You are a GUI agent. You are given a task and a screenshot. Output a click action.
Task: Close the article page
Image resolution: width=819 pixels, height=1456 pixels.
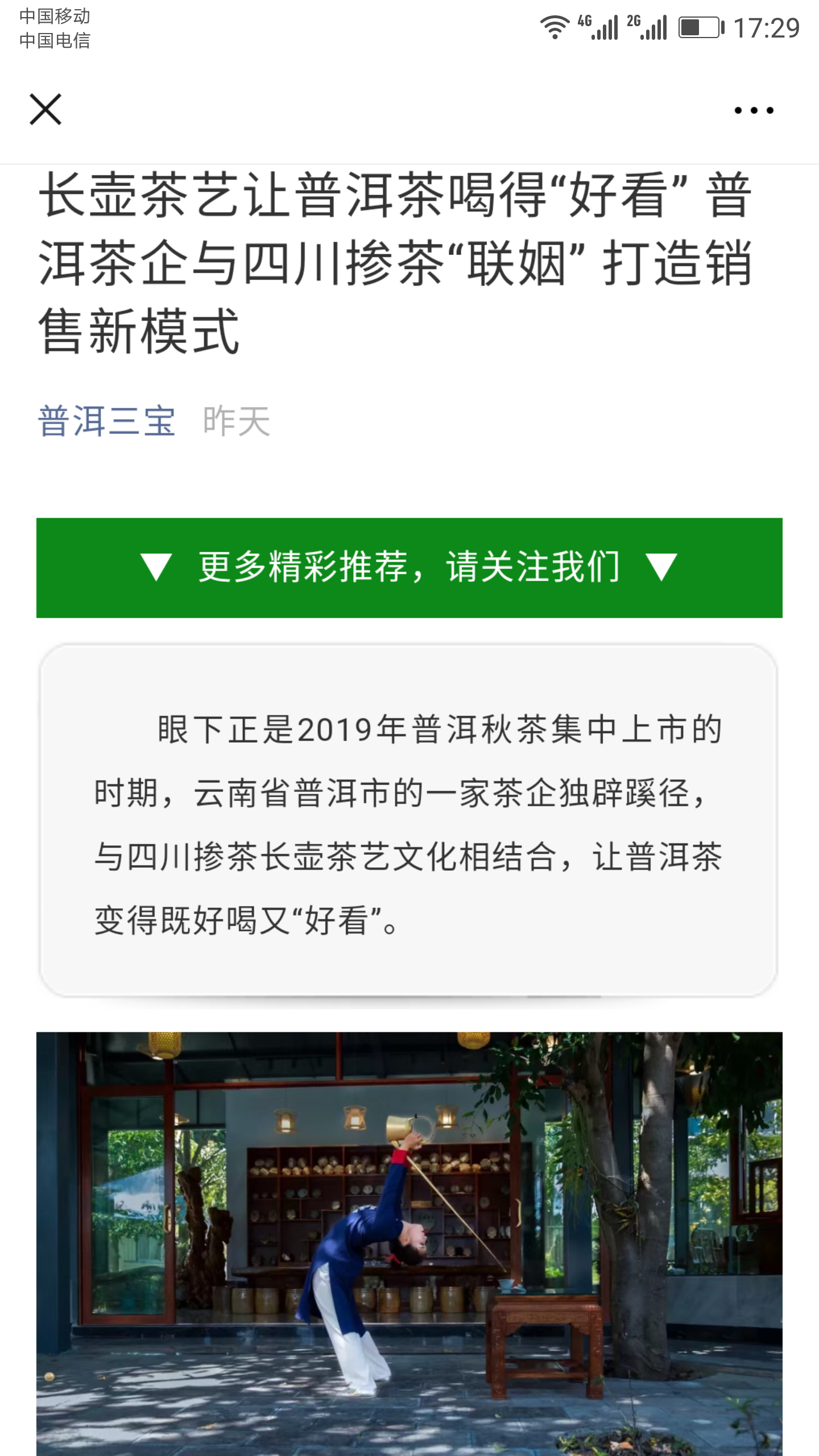click(45, 109)
